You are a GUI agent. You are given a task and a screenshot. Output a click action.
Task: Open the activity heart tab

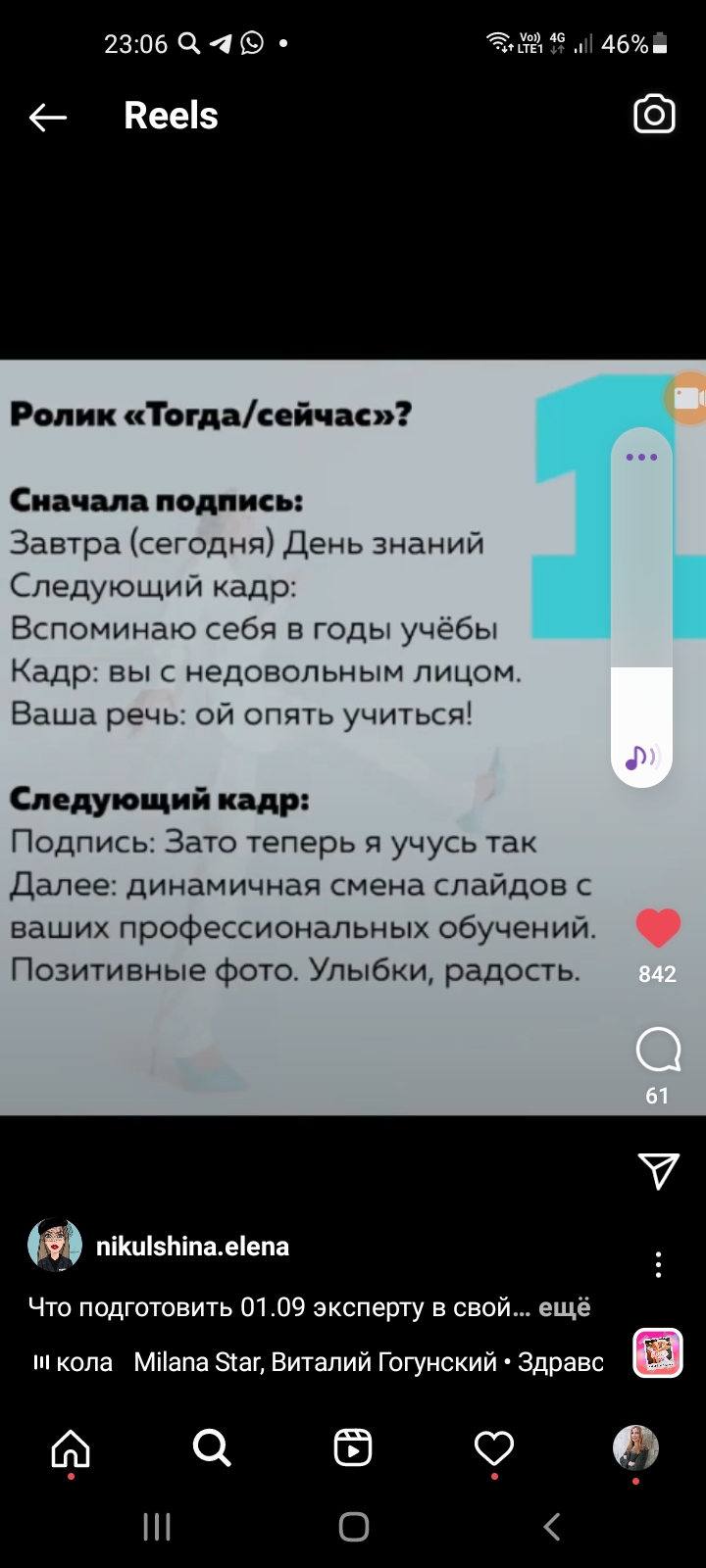pyautogui.click(x=494, y=1447)
